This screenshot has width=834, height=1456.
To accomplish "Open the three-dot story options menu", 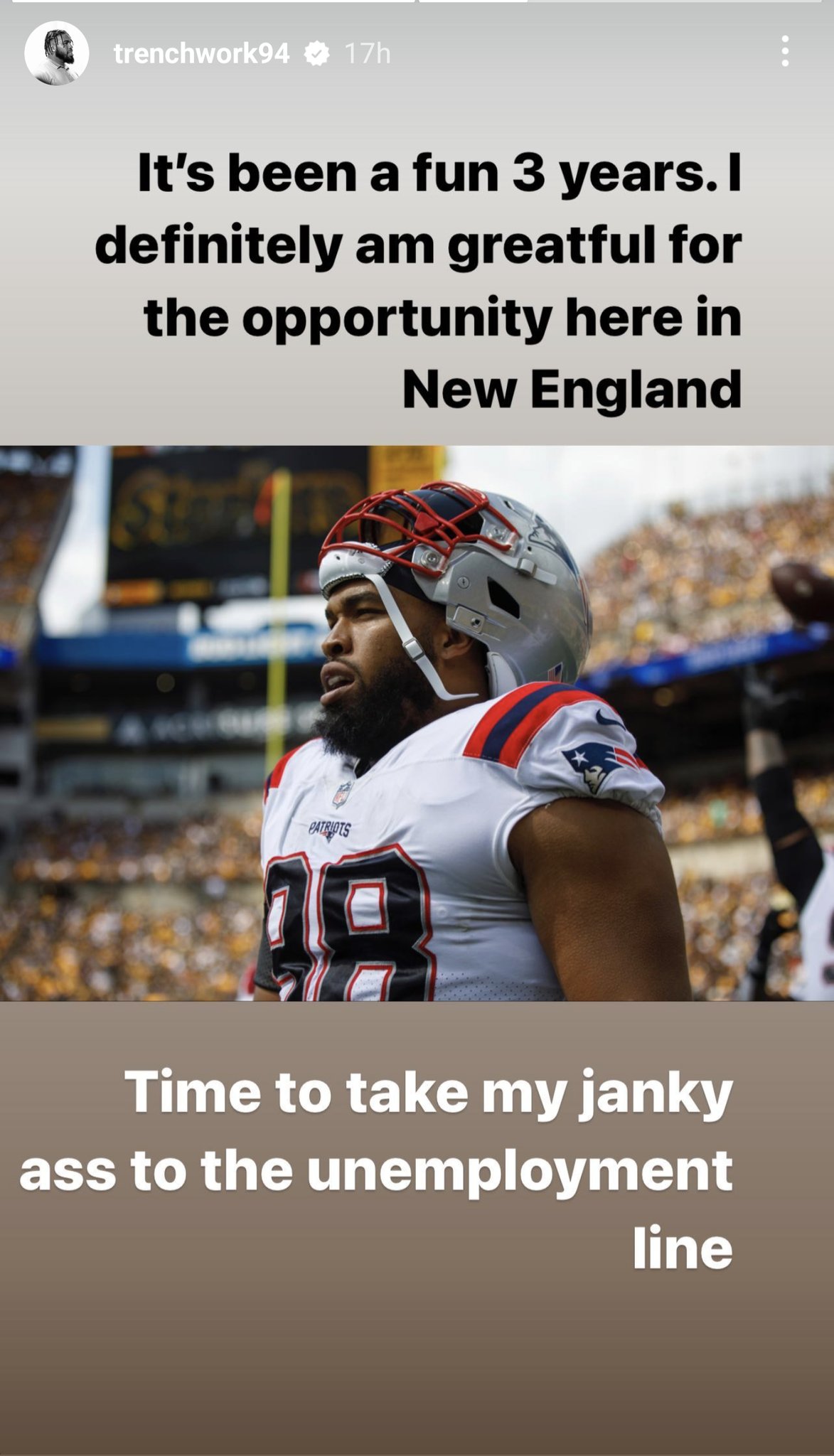I will click(x=784, y=52).
